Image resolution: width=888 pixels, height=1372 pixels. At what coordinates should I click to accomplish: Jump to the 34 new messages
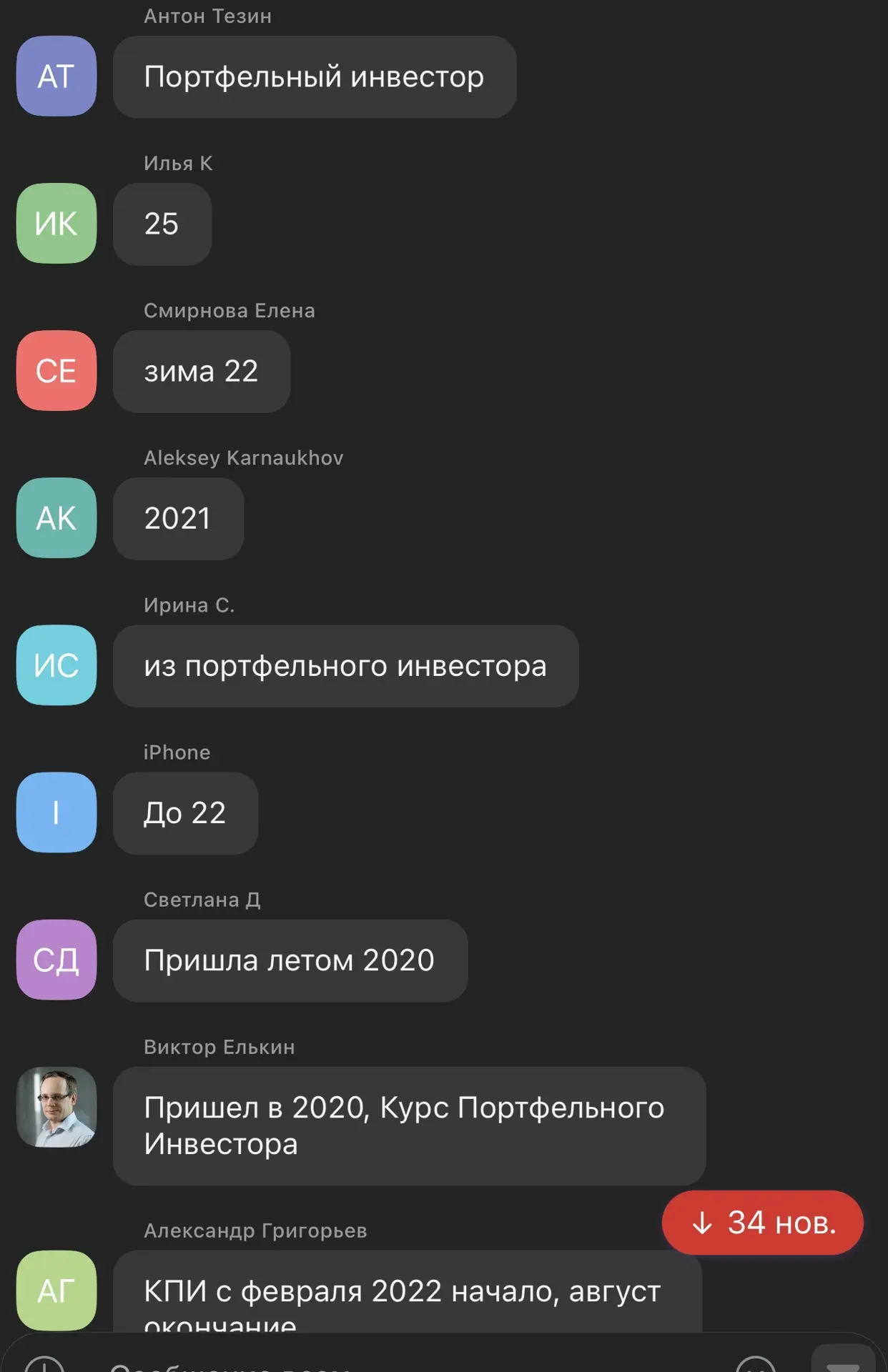click(762, 1222)
